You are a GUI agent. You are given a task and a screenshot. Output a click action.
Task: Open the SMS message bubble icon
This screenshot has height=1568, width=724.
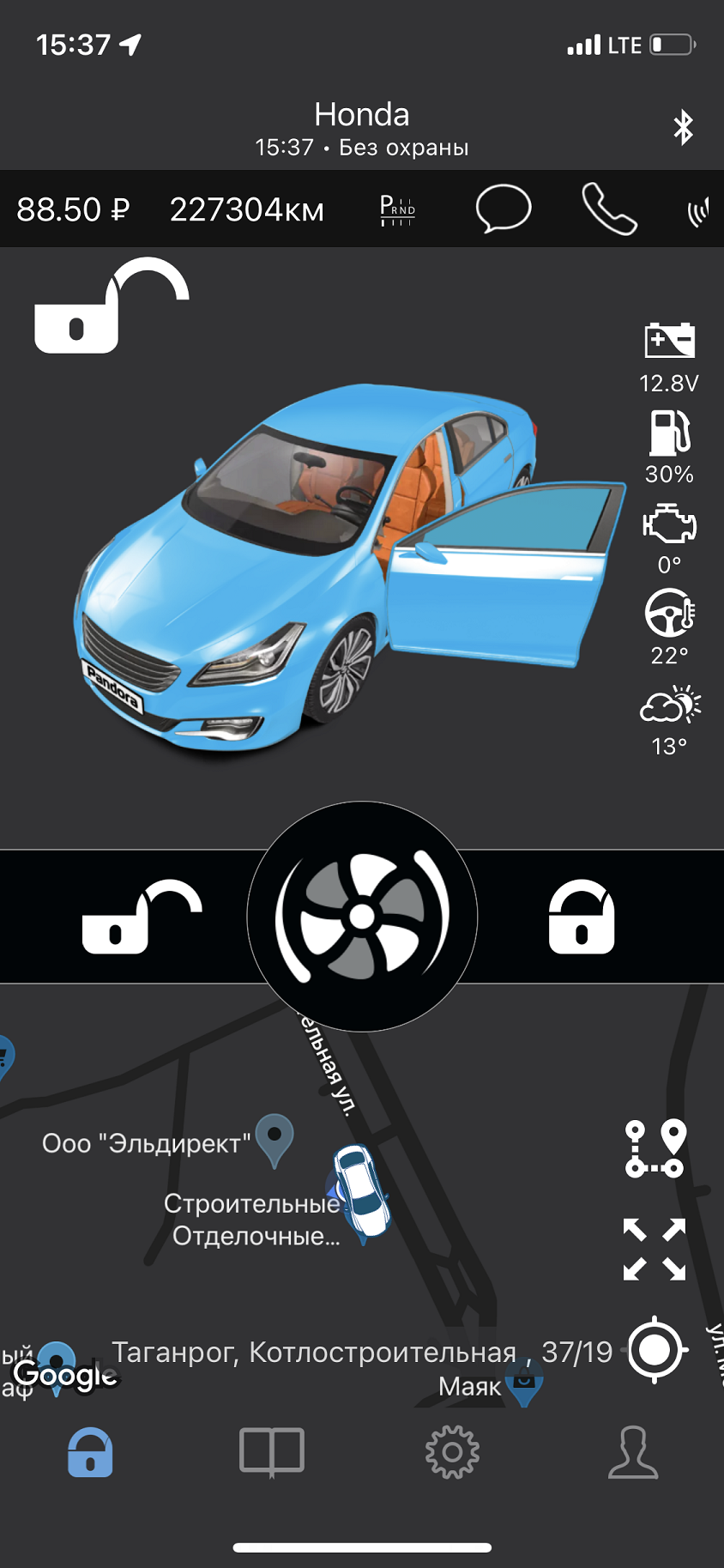(x=504, y=209)
